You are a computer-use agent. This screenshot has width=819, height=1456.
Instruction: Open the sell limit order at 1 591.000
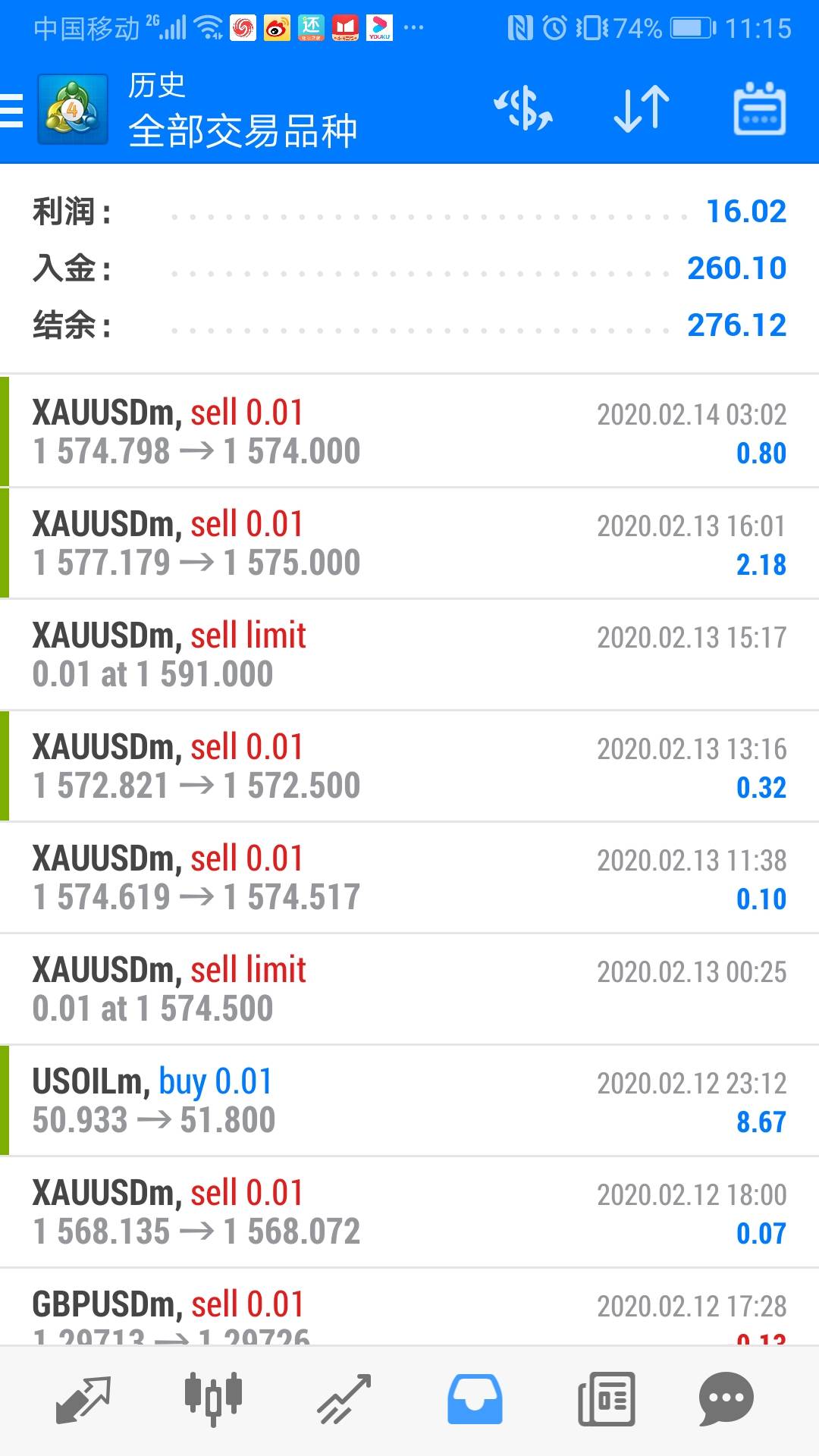pos(409,654)
